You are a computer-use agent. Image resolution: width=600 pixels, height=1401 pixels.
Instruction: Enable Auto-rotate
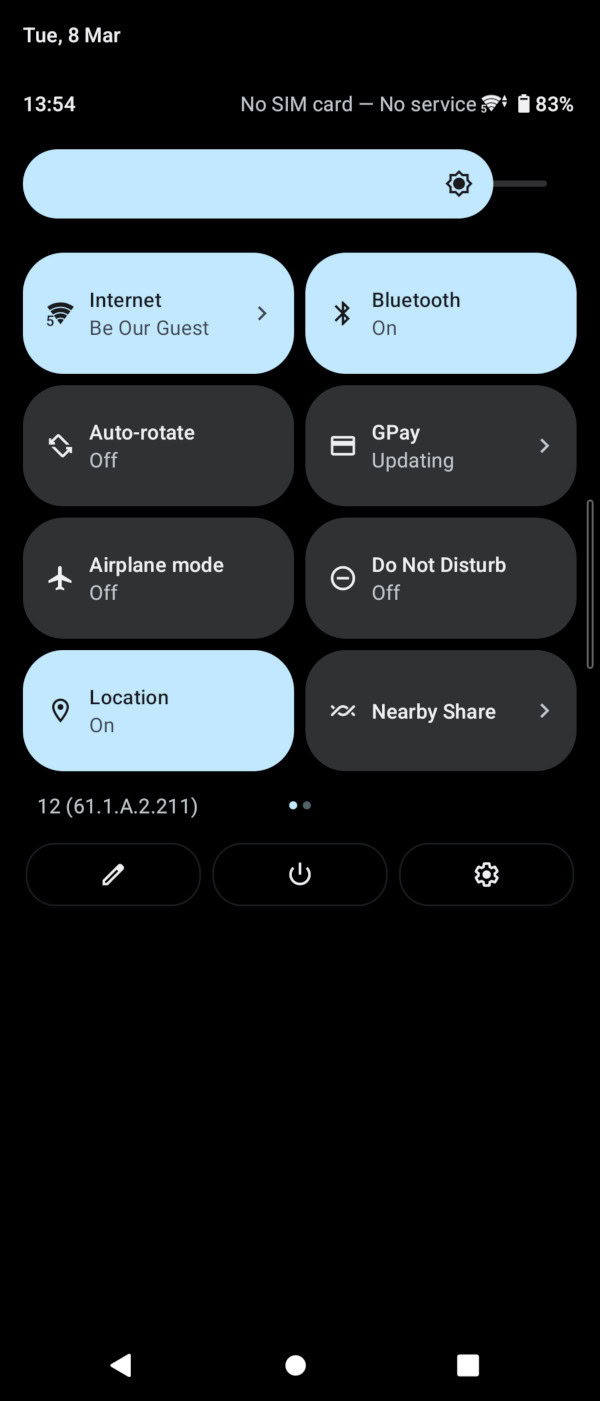coord(158,446)
